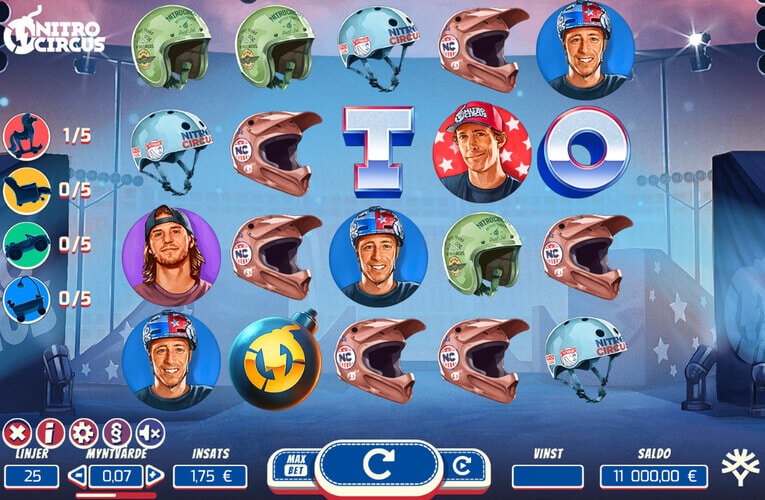Open the settings gear

tap(83, 433)
